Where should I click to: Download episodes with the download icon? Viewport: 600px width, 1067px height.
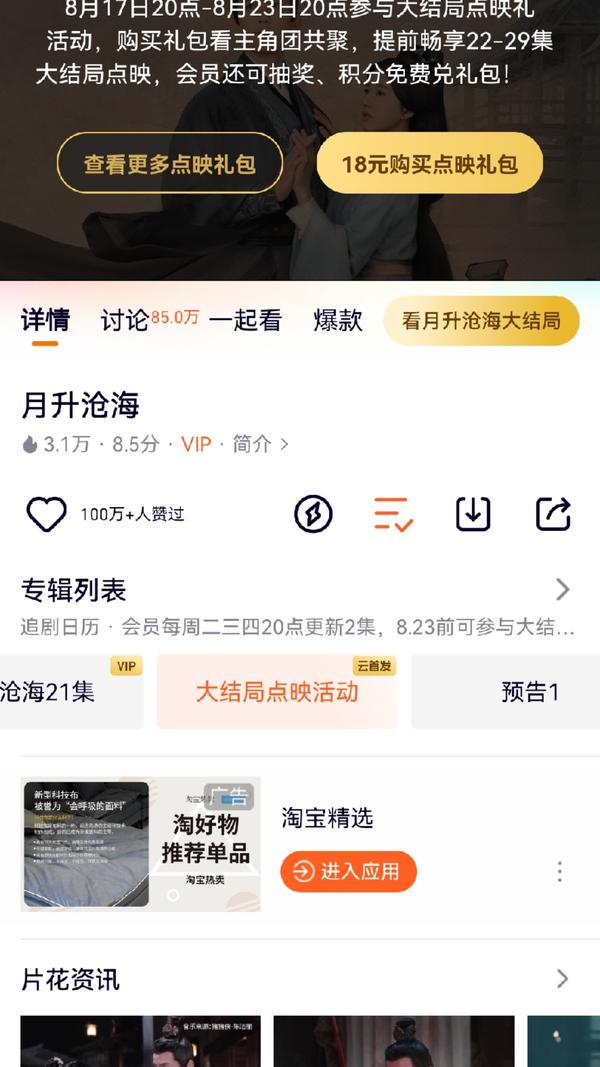coord(473,514)
